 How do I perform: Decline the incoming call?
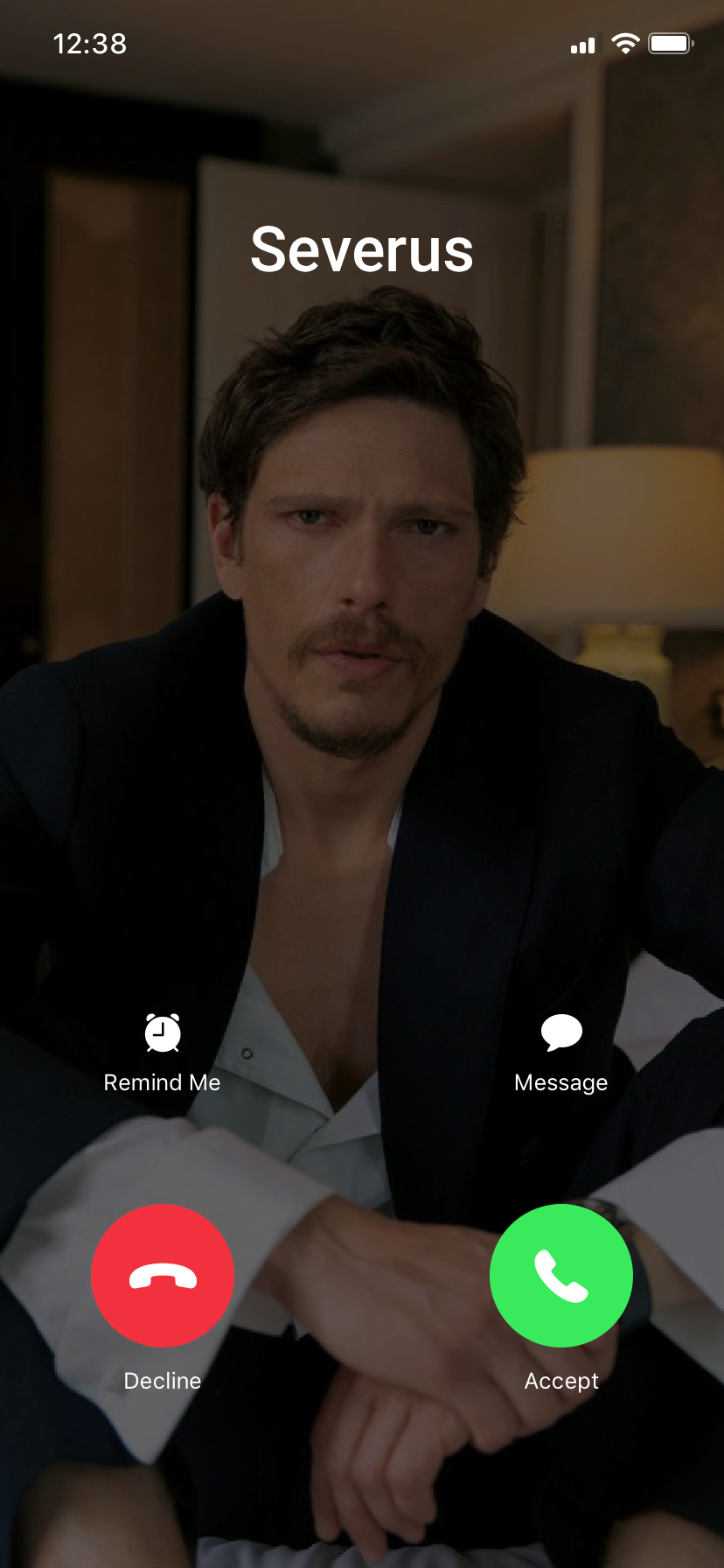pos(163,1275)
